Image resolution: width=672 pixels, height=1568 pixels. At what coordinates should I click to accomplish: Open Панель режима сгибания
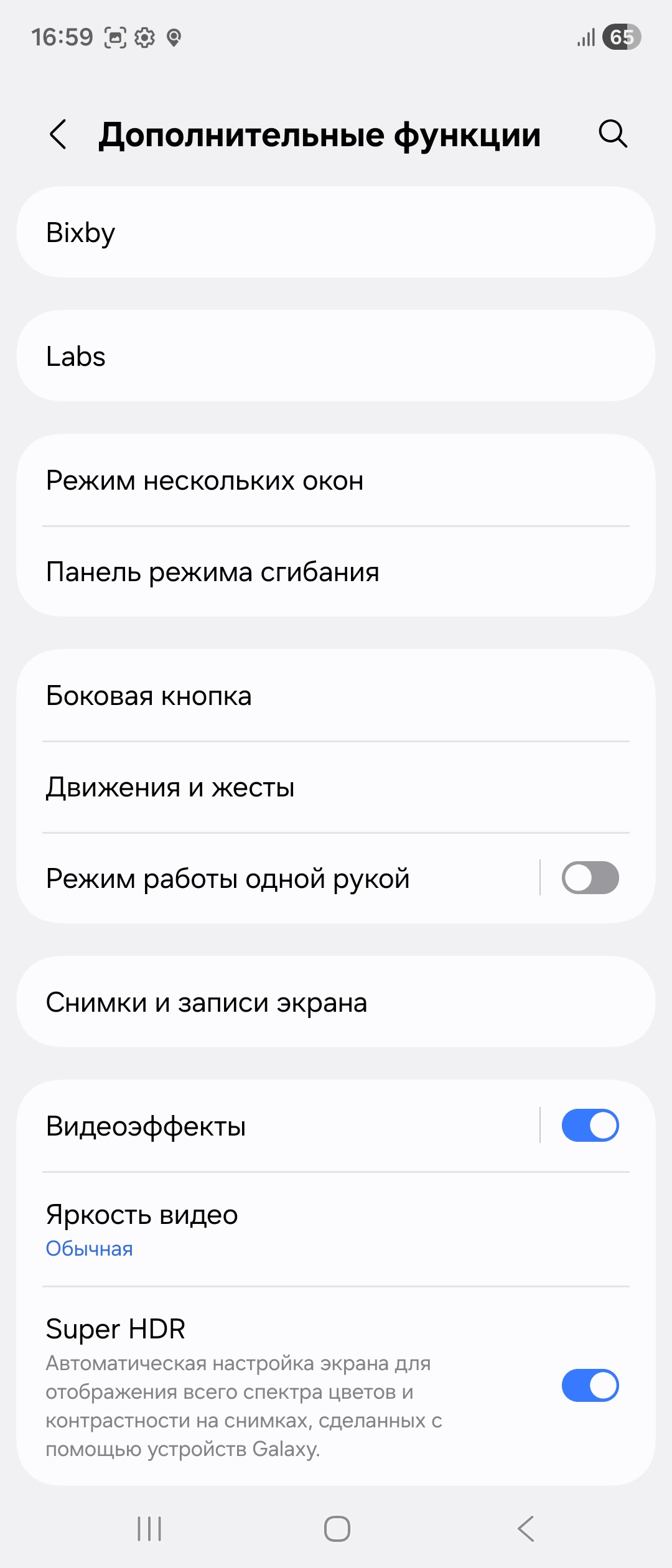point(336,572)
